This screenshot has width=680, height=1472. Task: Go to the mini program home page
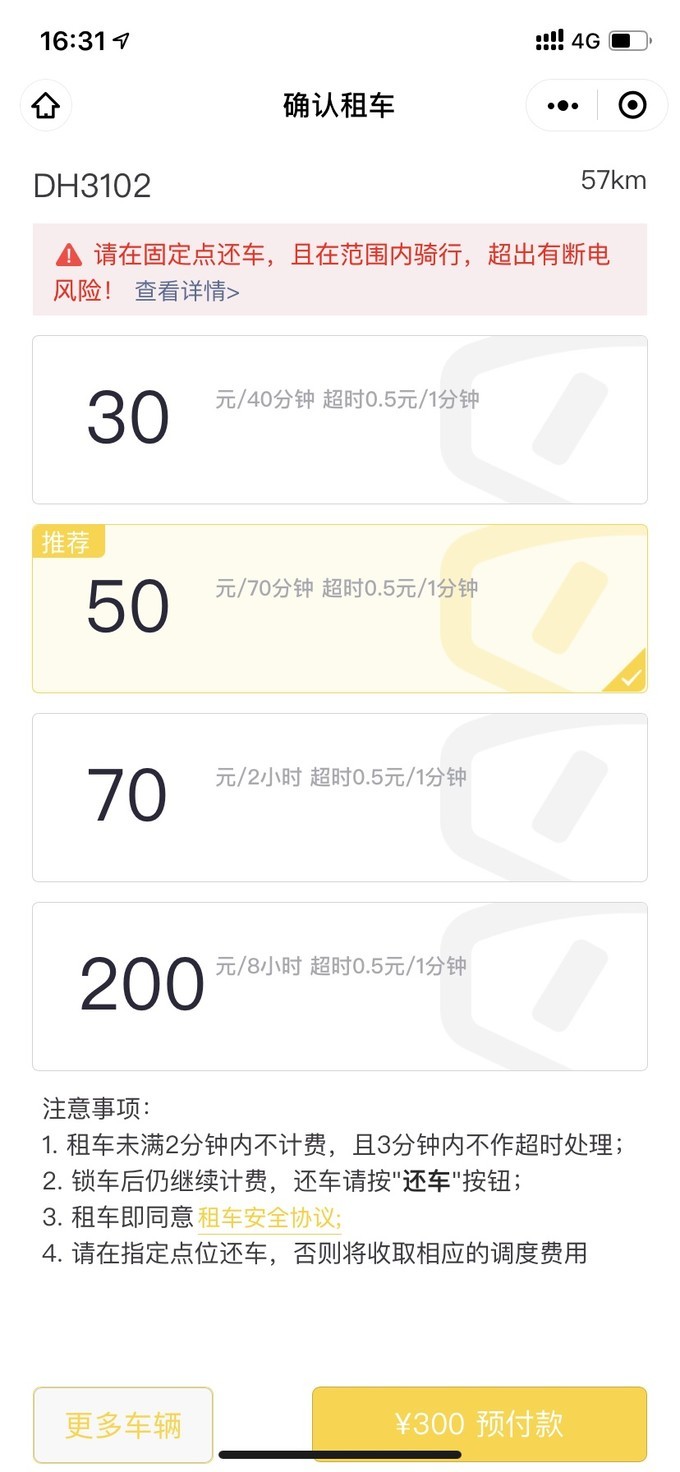tap(46, 106)
